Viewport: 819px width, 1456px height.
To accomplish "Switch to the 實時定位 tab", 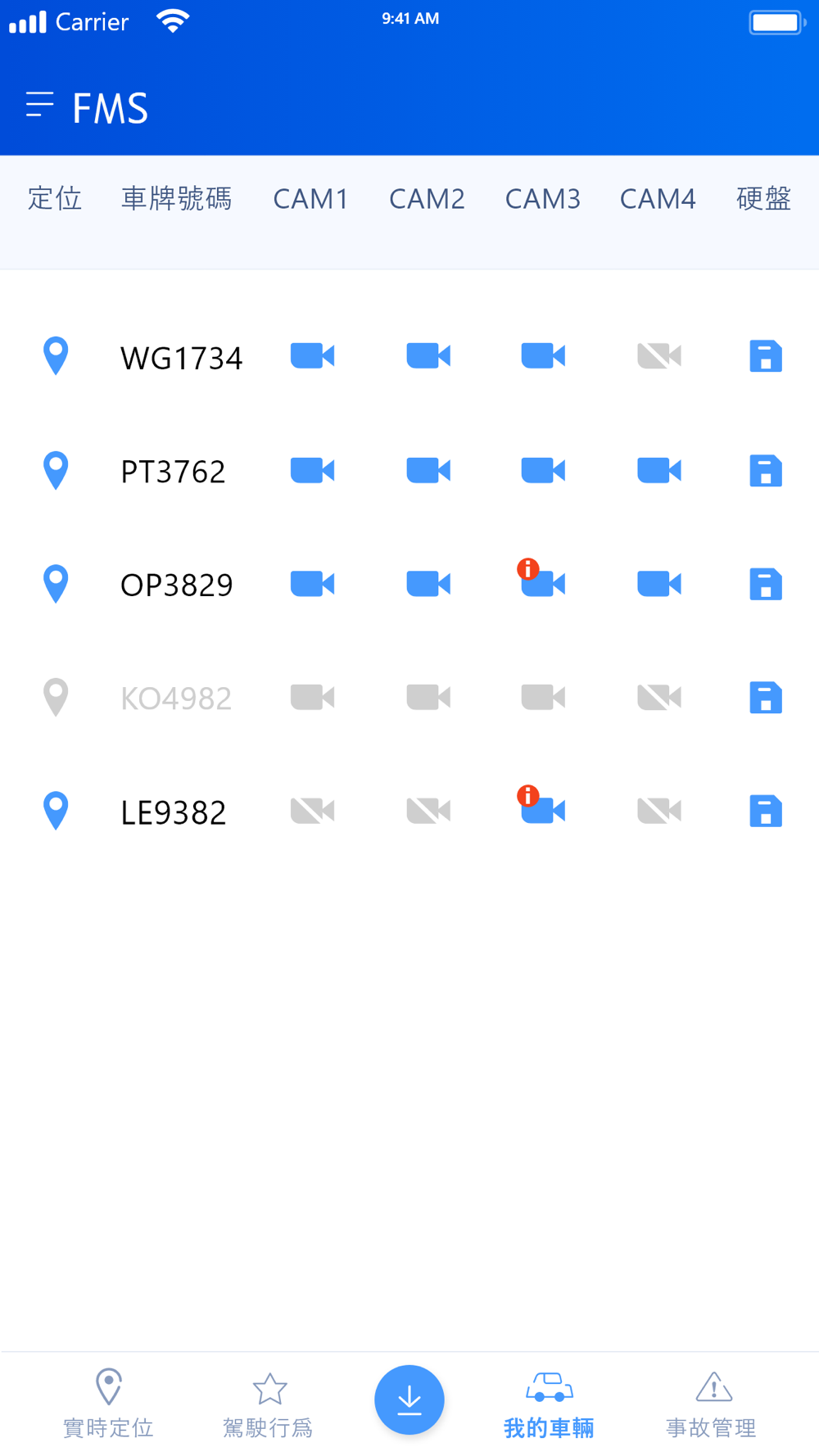I will [x=108, y=1404].
